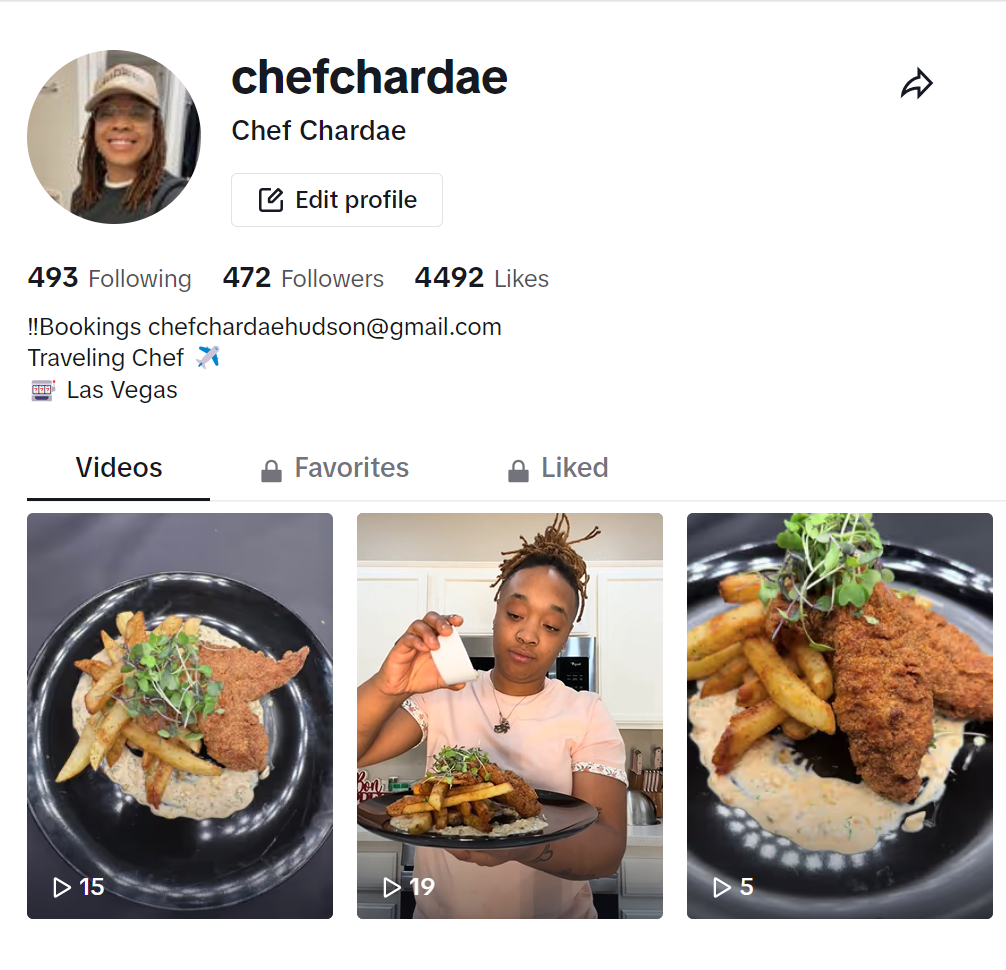Switch to the Liked tab

pyautogui.click(x=558, y=468)
